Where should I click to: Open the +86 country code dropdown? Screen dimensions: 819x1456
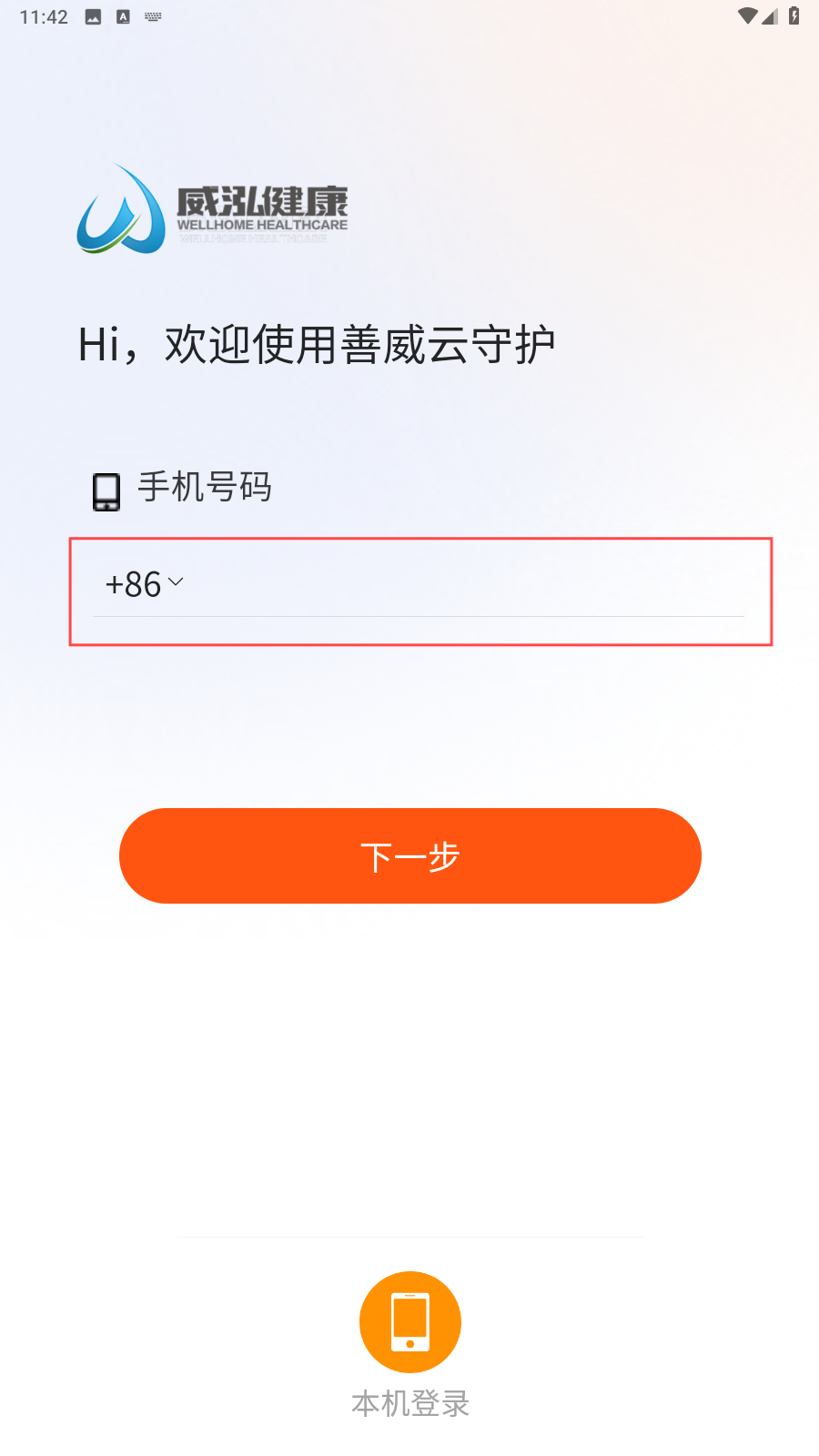[145, 584]
